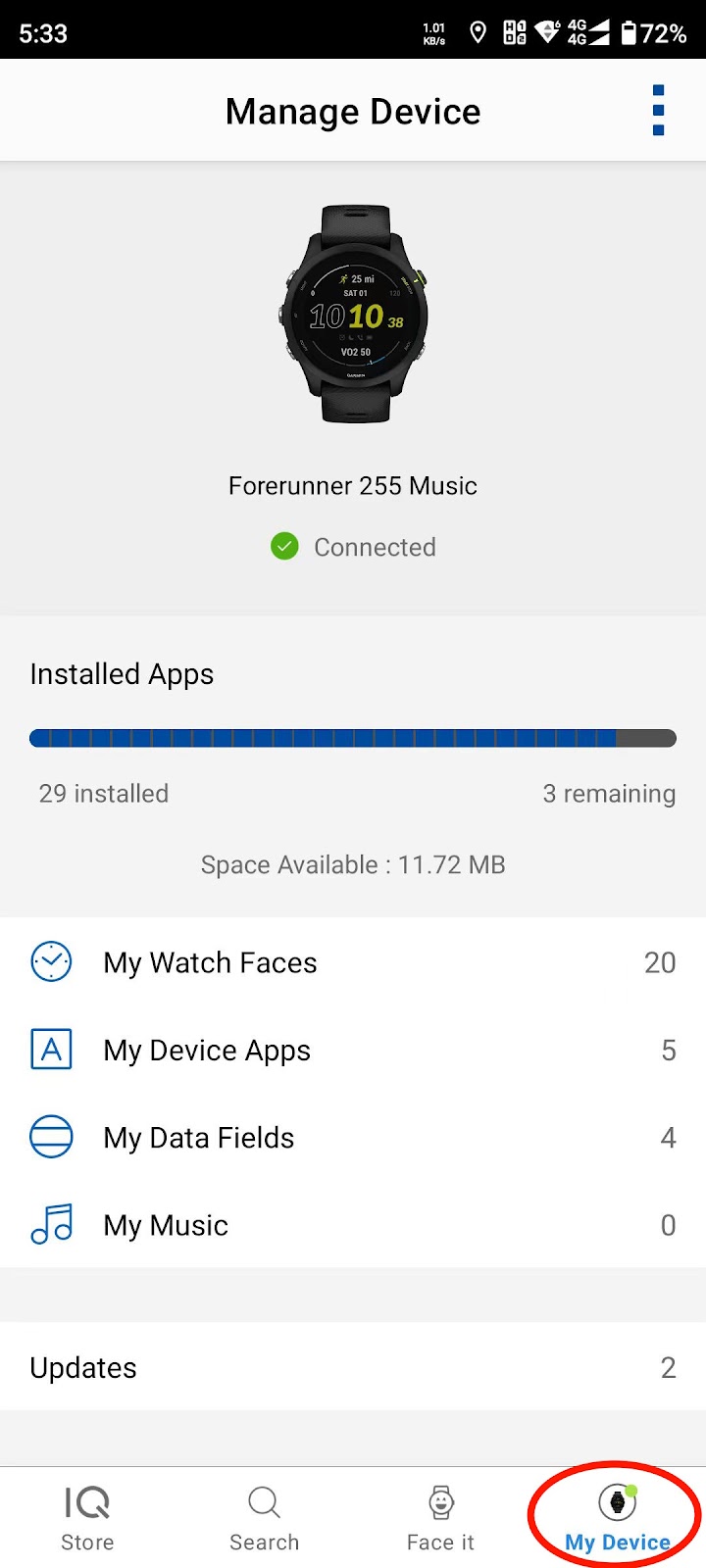Open My Music section

(353, 1225)
